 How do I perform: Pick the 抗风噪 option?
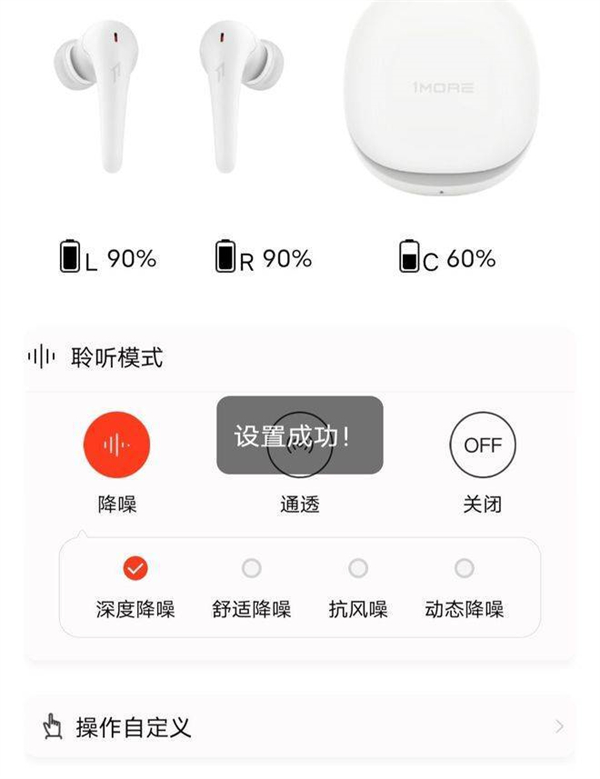(358, 569)
